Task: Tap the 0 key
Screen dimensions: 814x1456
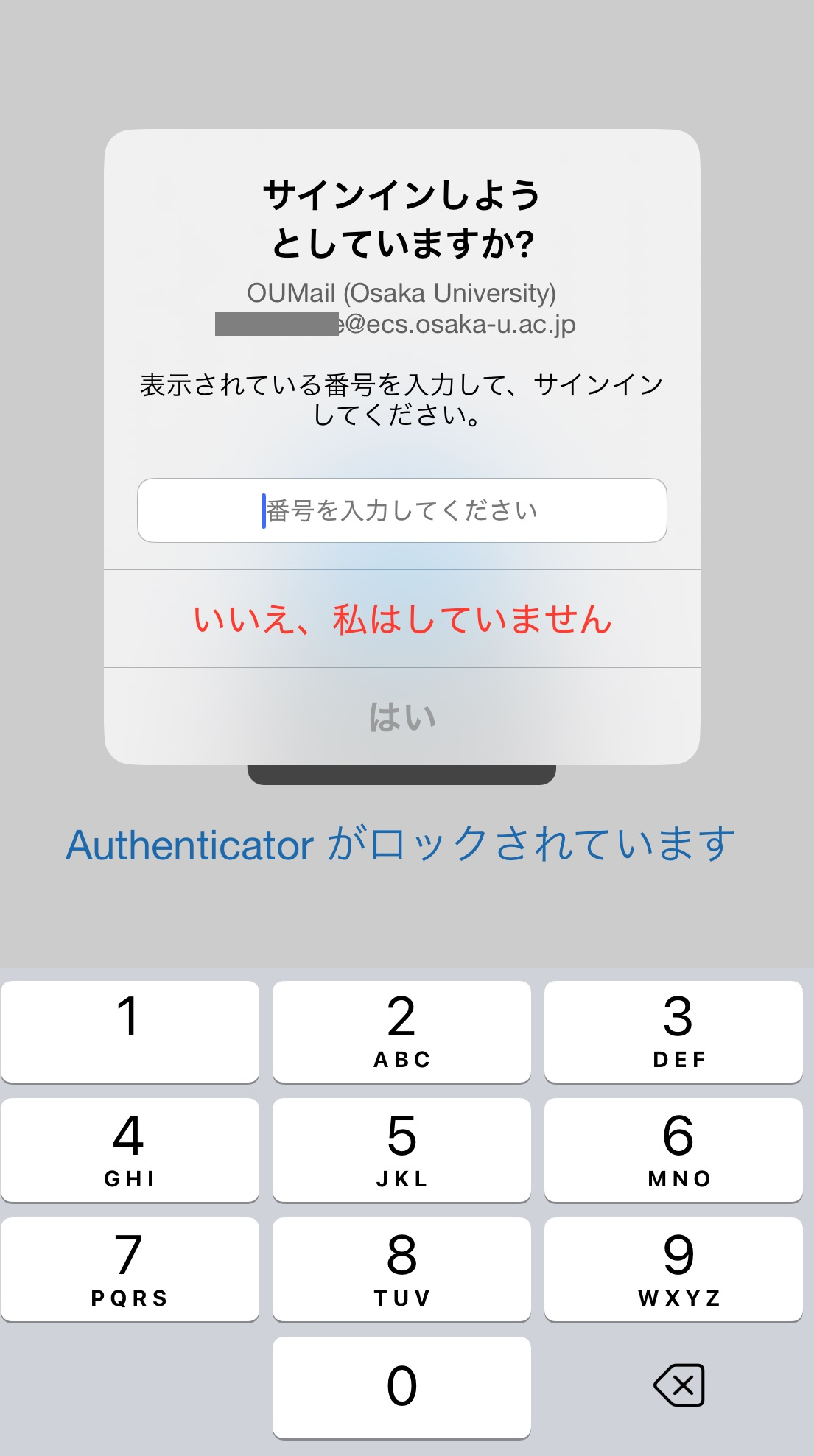Action: (401, 1388)
